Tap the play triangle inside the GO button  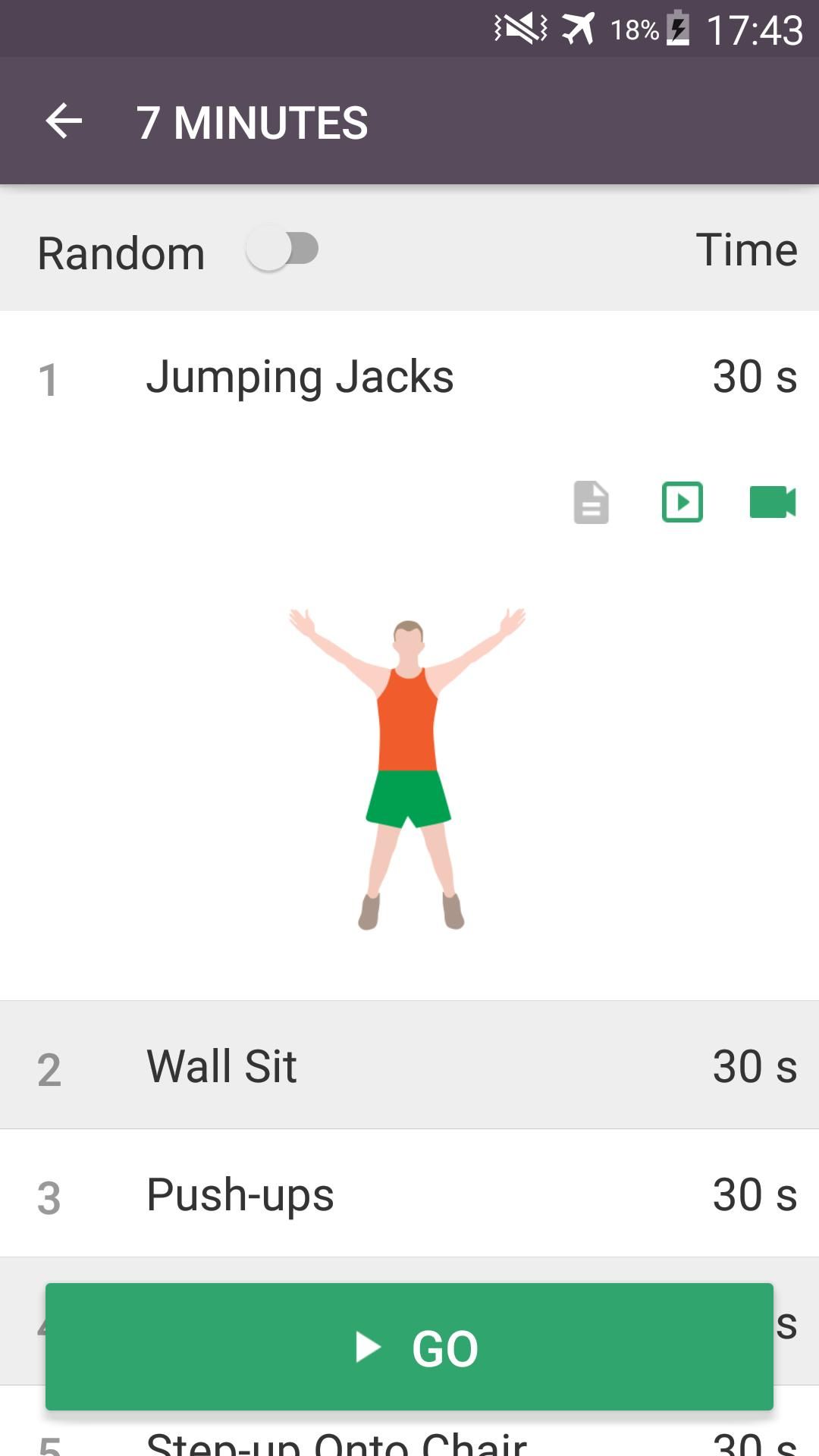click(x=367, y=1347)
